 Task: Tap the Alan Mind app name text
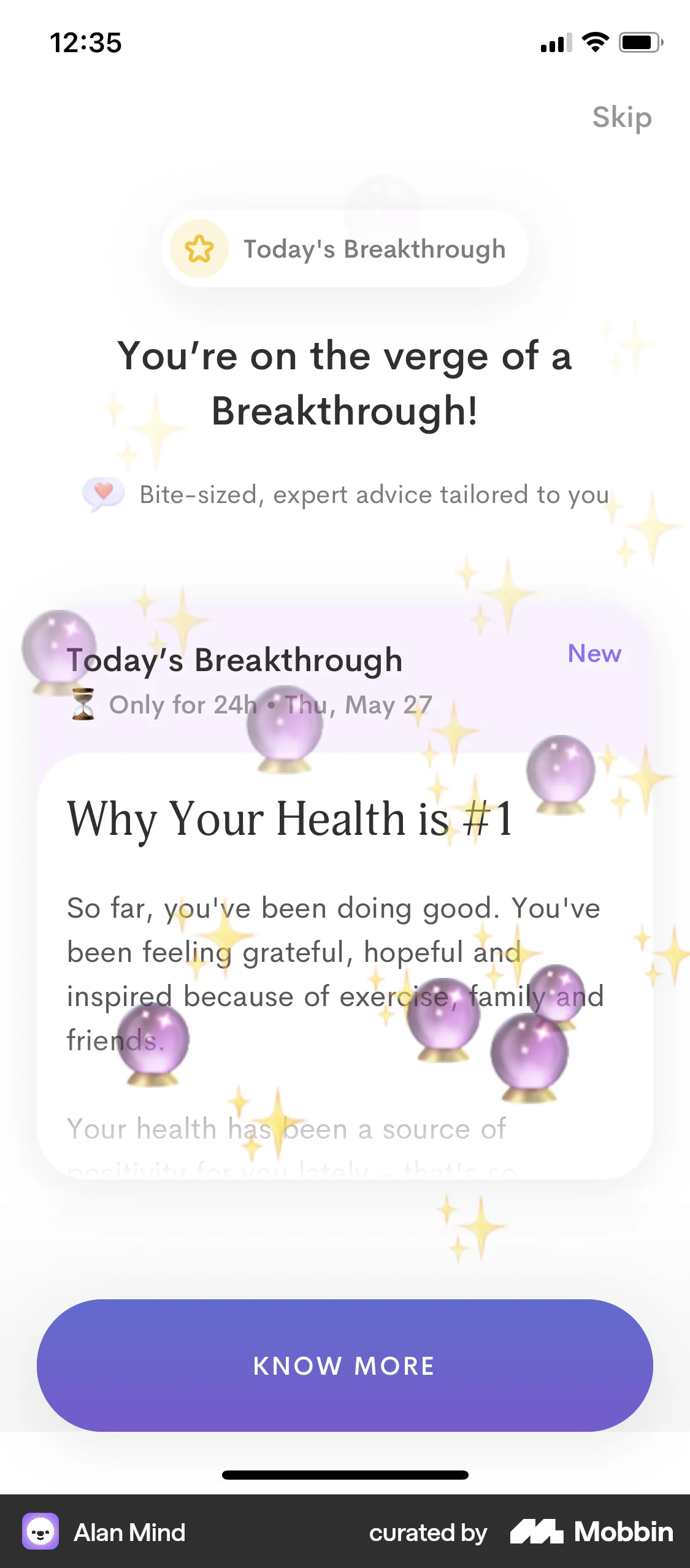(130, 1532)
